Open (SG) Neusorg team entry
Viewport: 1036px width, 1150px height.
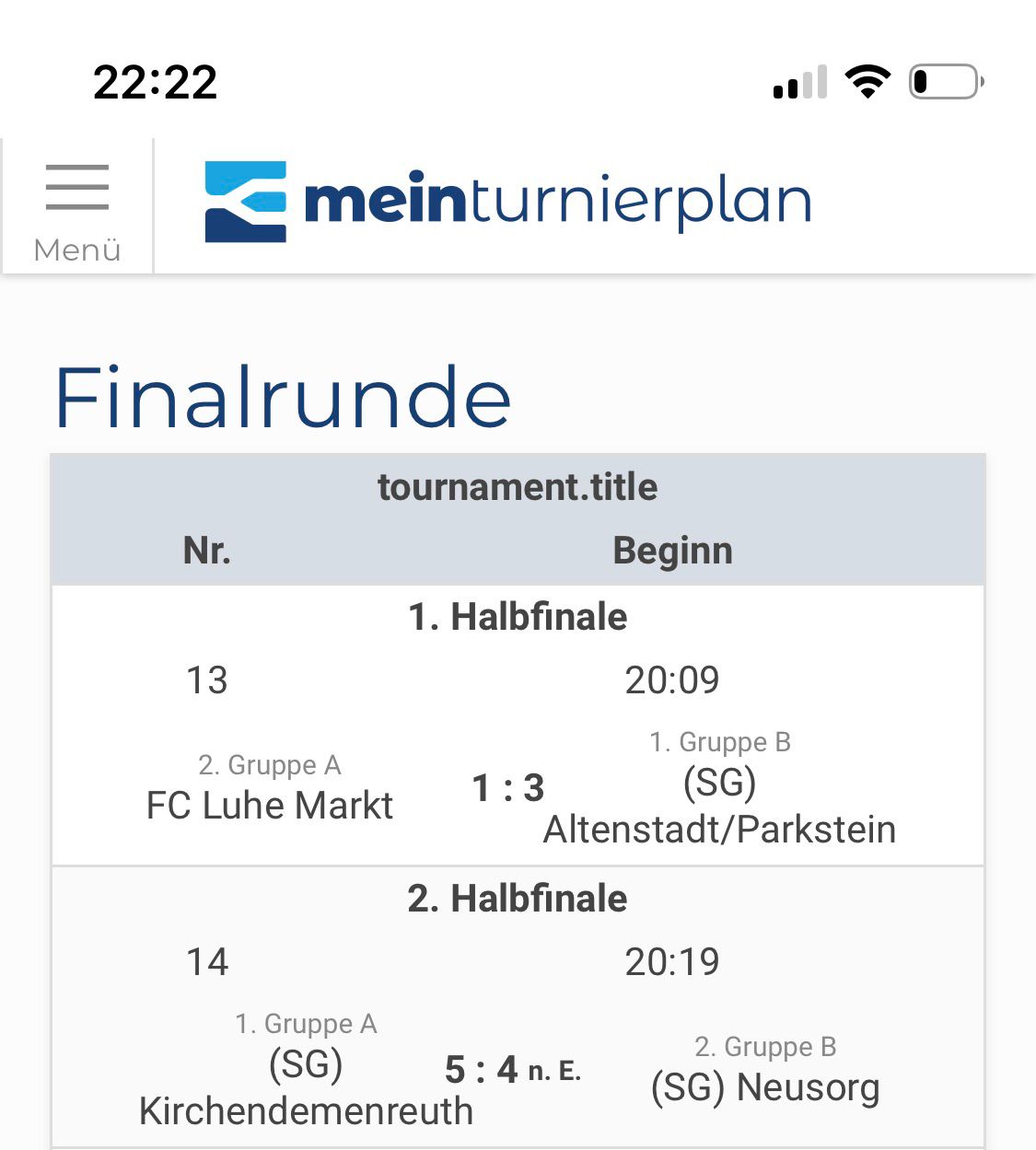click(765, 1087)
